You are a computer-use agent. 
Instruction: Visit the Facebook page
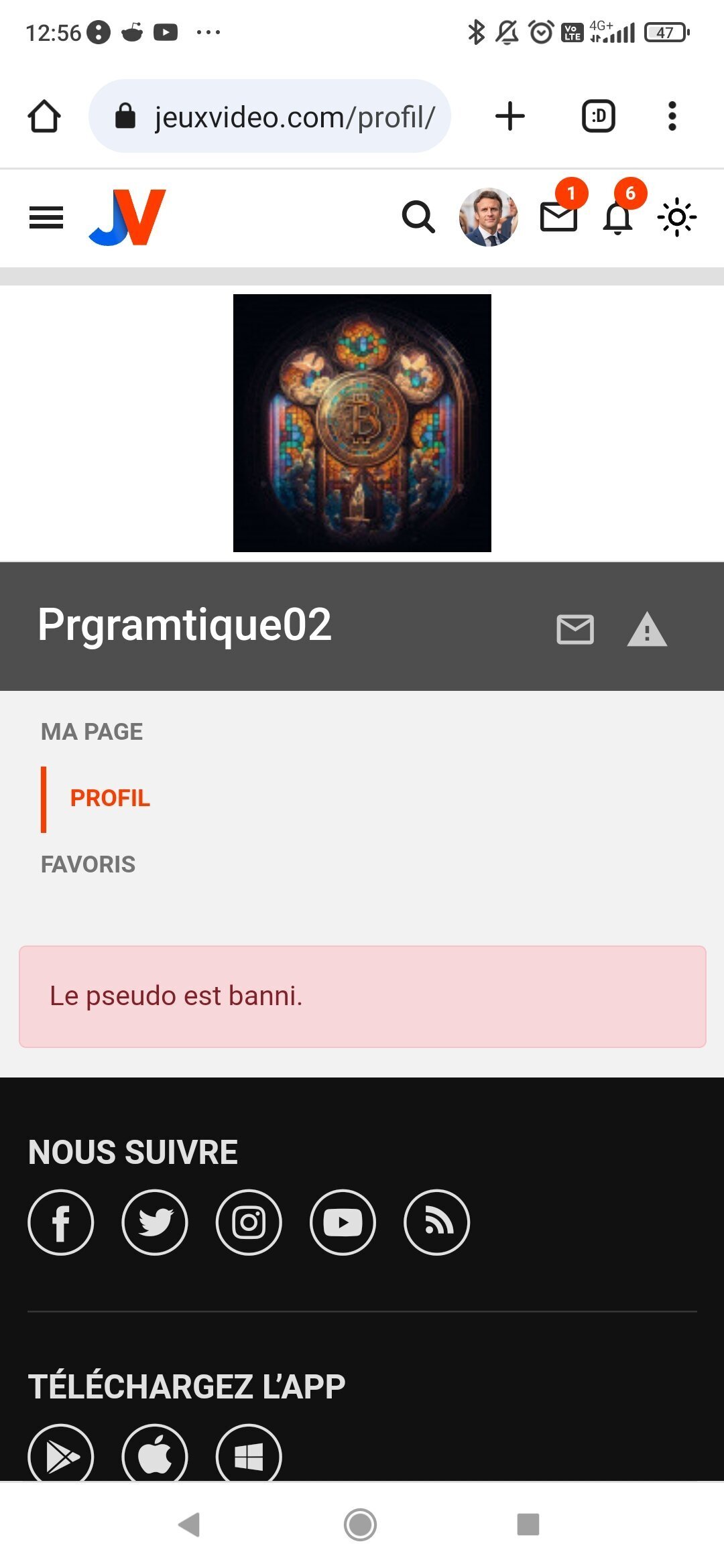[x=61, y=1222]
